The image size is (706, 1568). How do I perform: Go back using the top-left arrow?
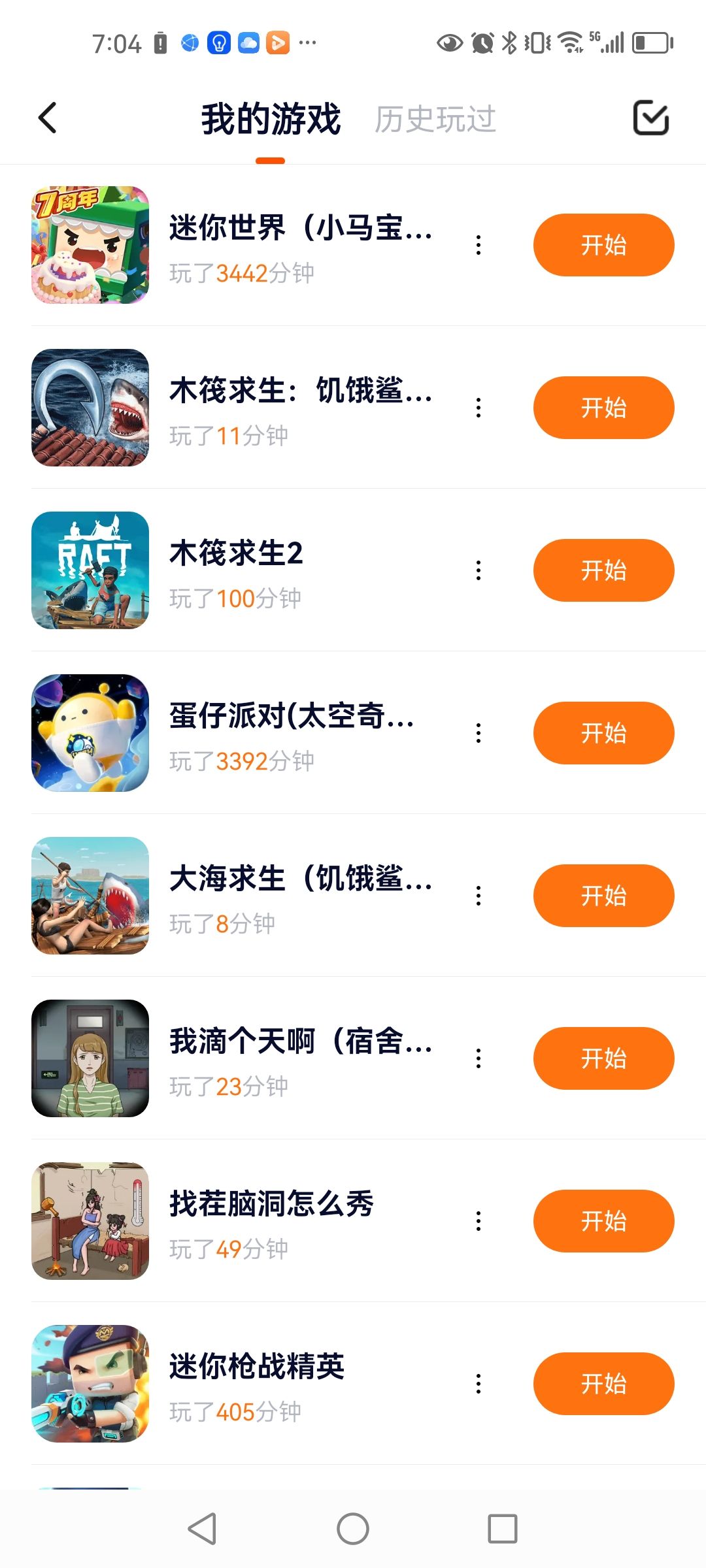[48, 118]
